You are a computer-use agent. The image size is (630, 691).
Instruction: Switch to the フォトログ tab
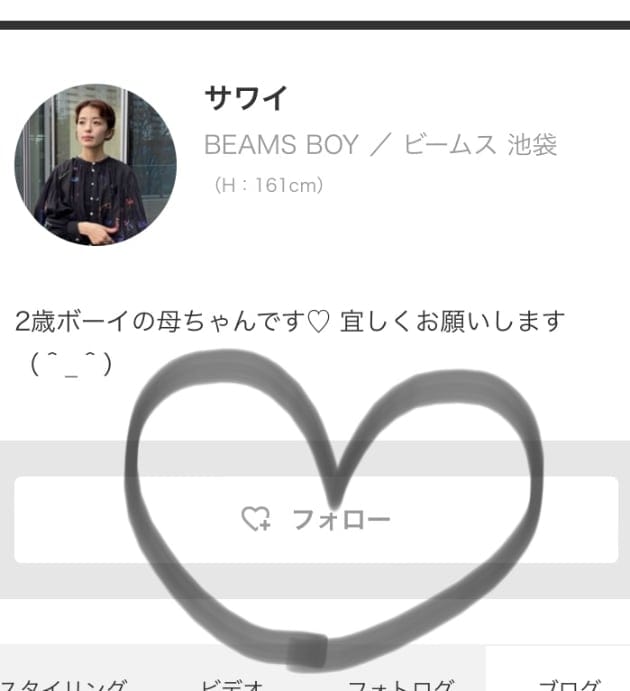[x=400, y=682]
